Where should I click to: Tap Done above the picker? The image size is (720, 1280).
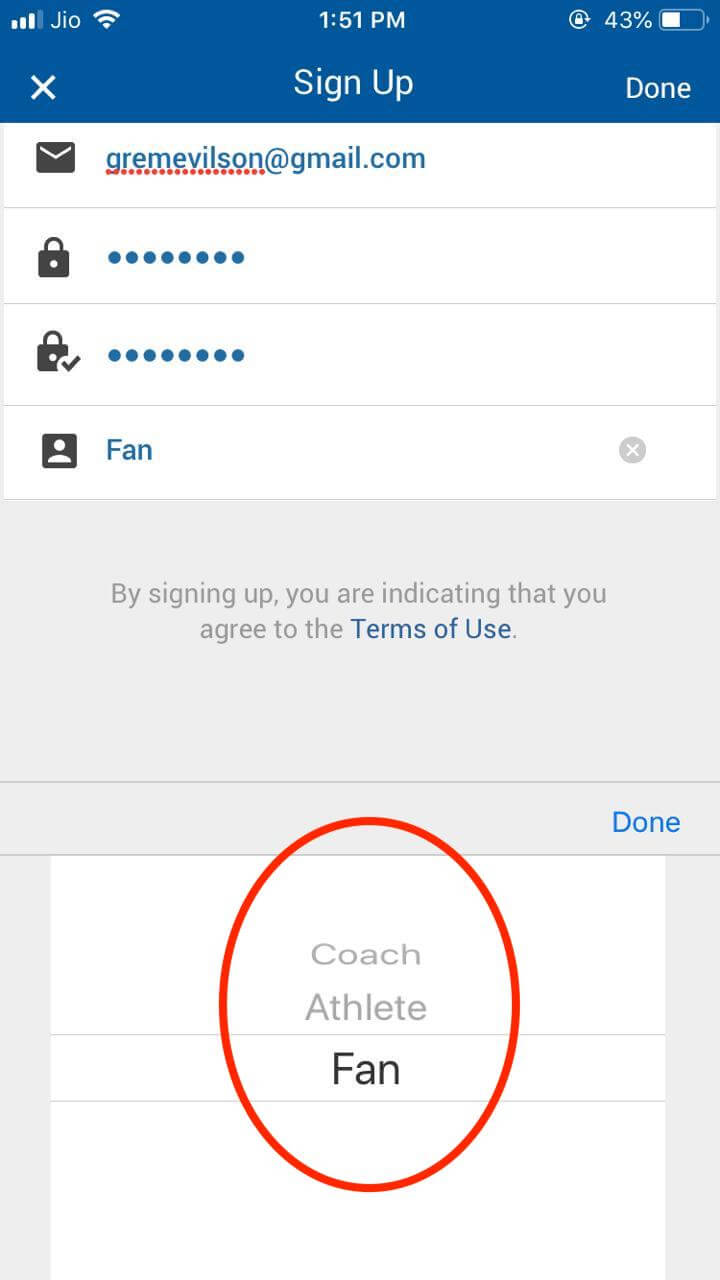point(646,822)
